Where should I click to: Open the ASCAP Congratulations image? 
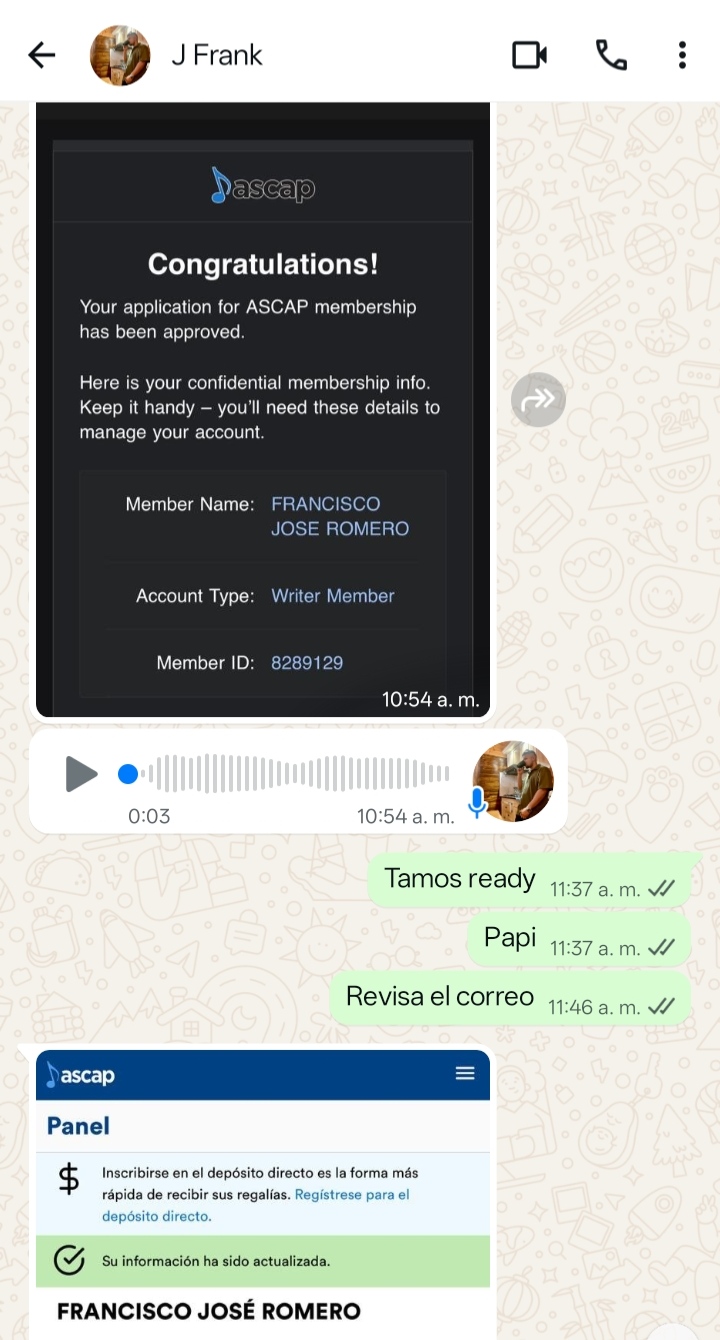click(x=263, y=410)
